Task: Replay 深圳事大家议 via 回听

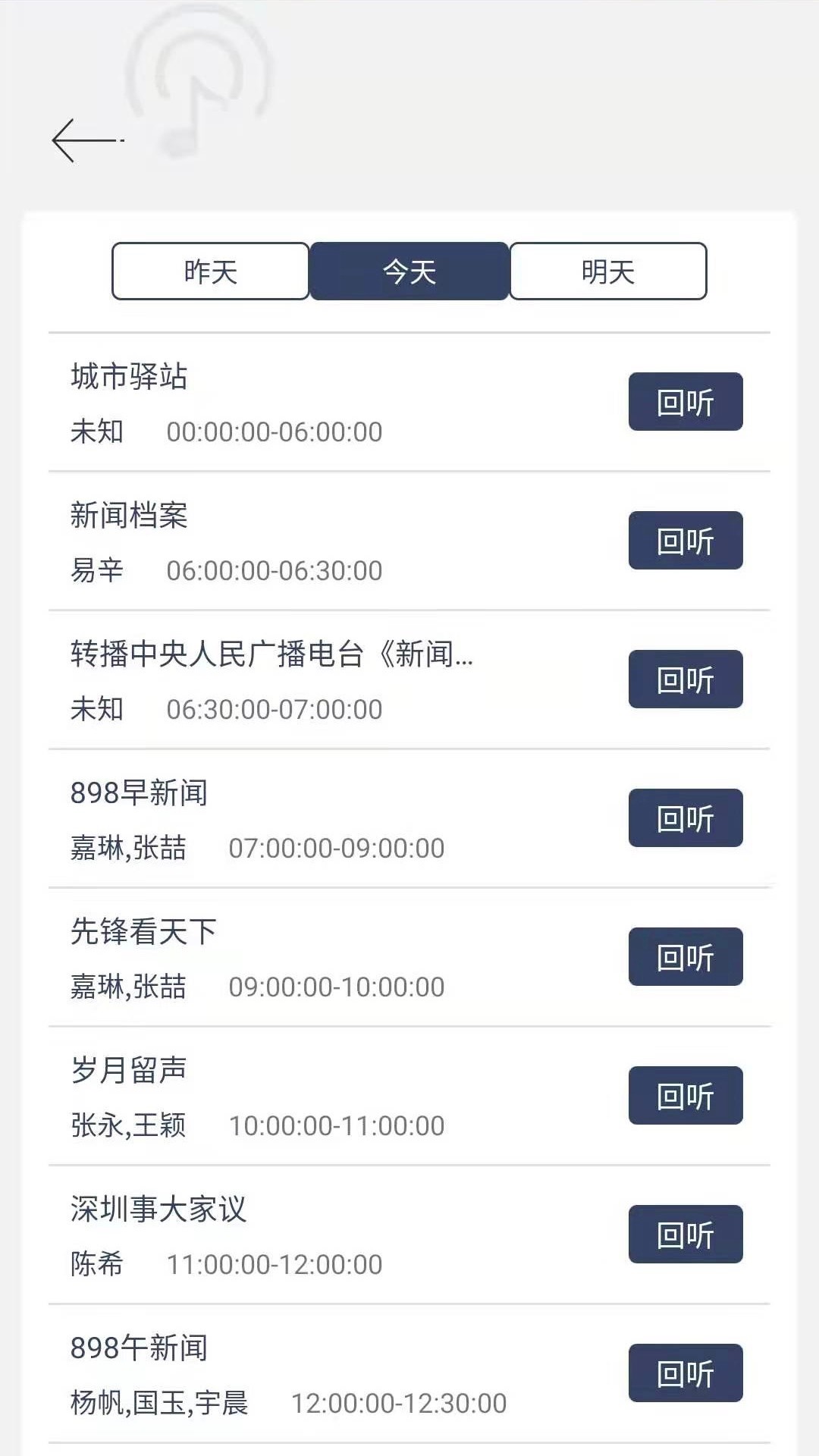Action: (x=685, y=1235)
